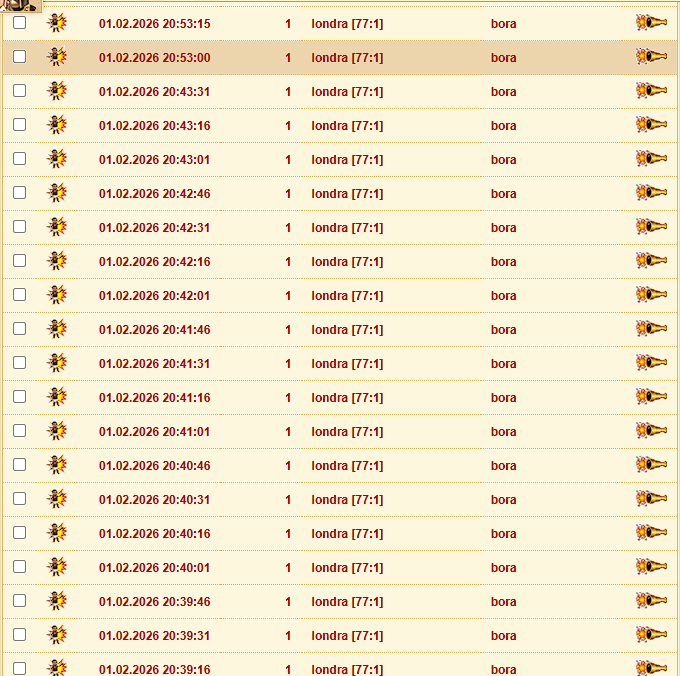680x676 pixels.
Task: Open the report from 01.02.2026 20:42:01
Action: [154, 296]
